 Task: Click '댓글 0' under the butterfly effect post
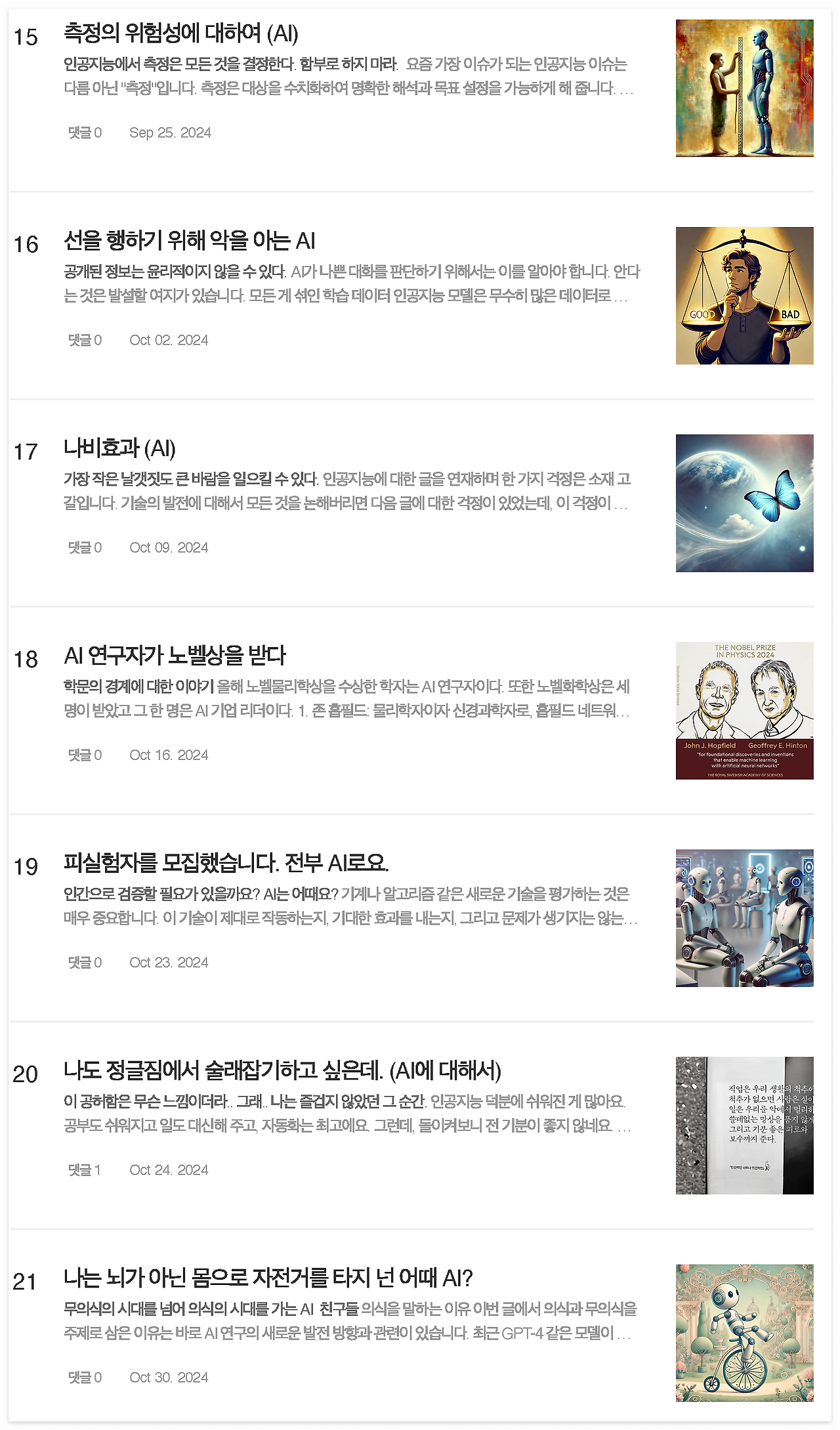pos(83,547)
